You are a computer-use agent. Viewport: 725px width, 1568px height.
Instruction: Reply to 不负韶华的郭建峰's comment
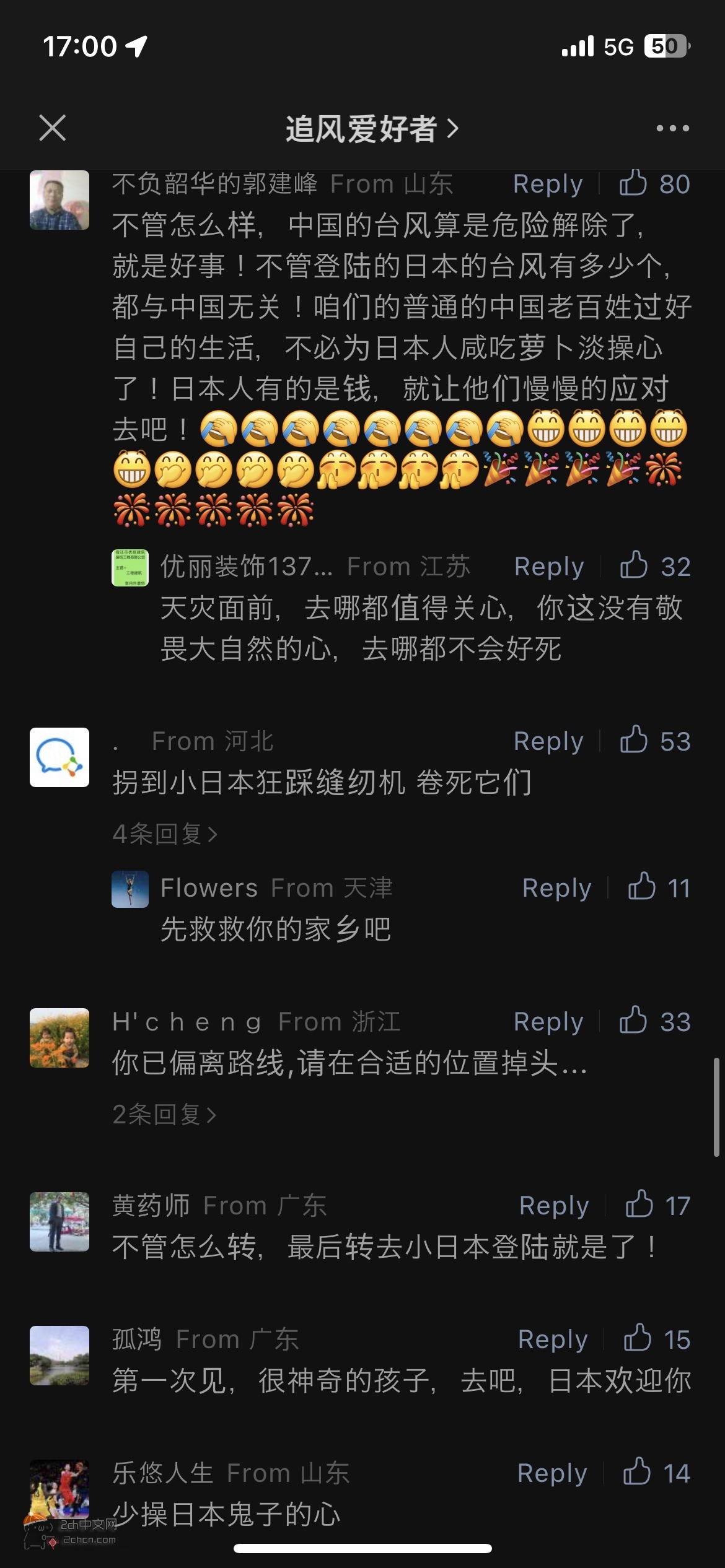pyautogui.click(x=548, y=184)
